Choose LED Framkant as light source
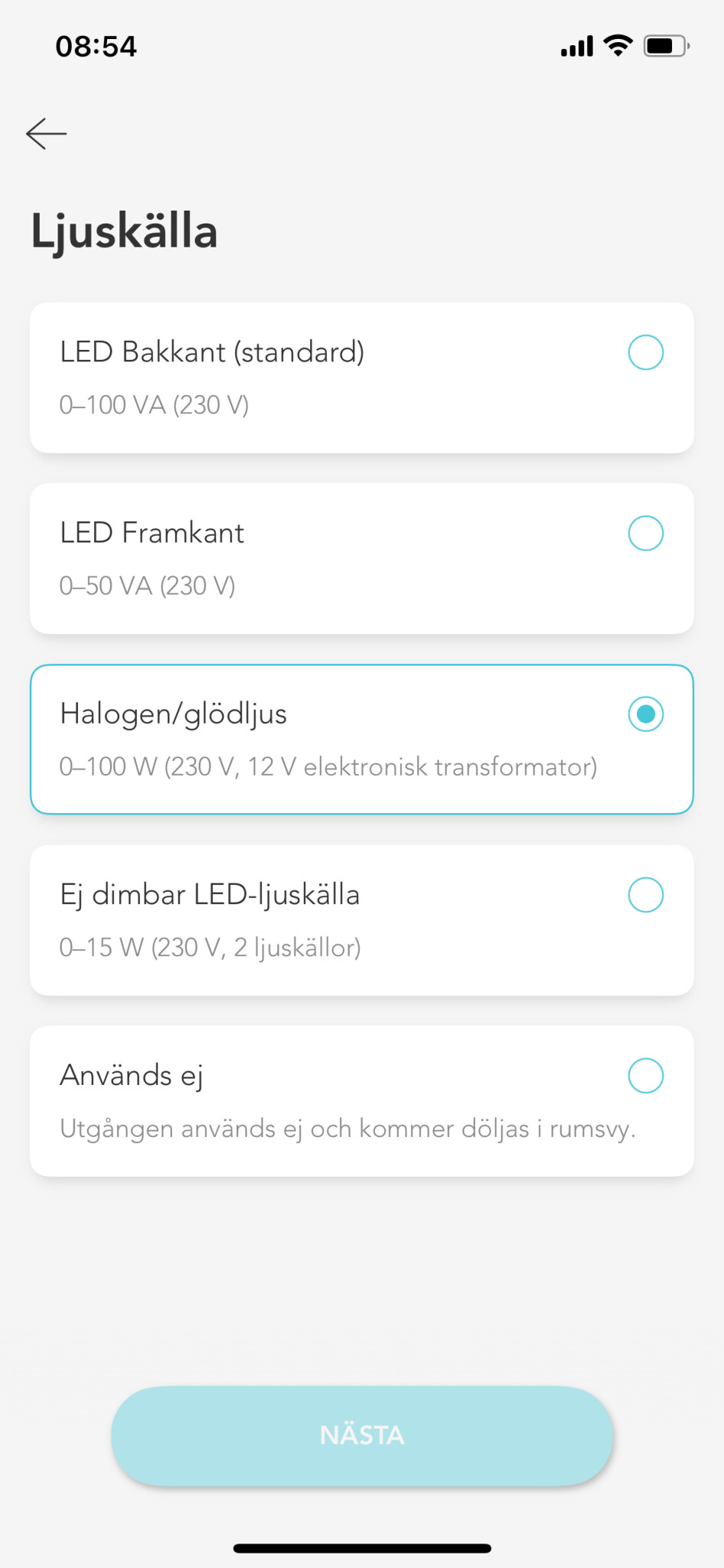Screen dimensions: 724x1568 (x=362, y=558)
